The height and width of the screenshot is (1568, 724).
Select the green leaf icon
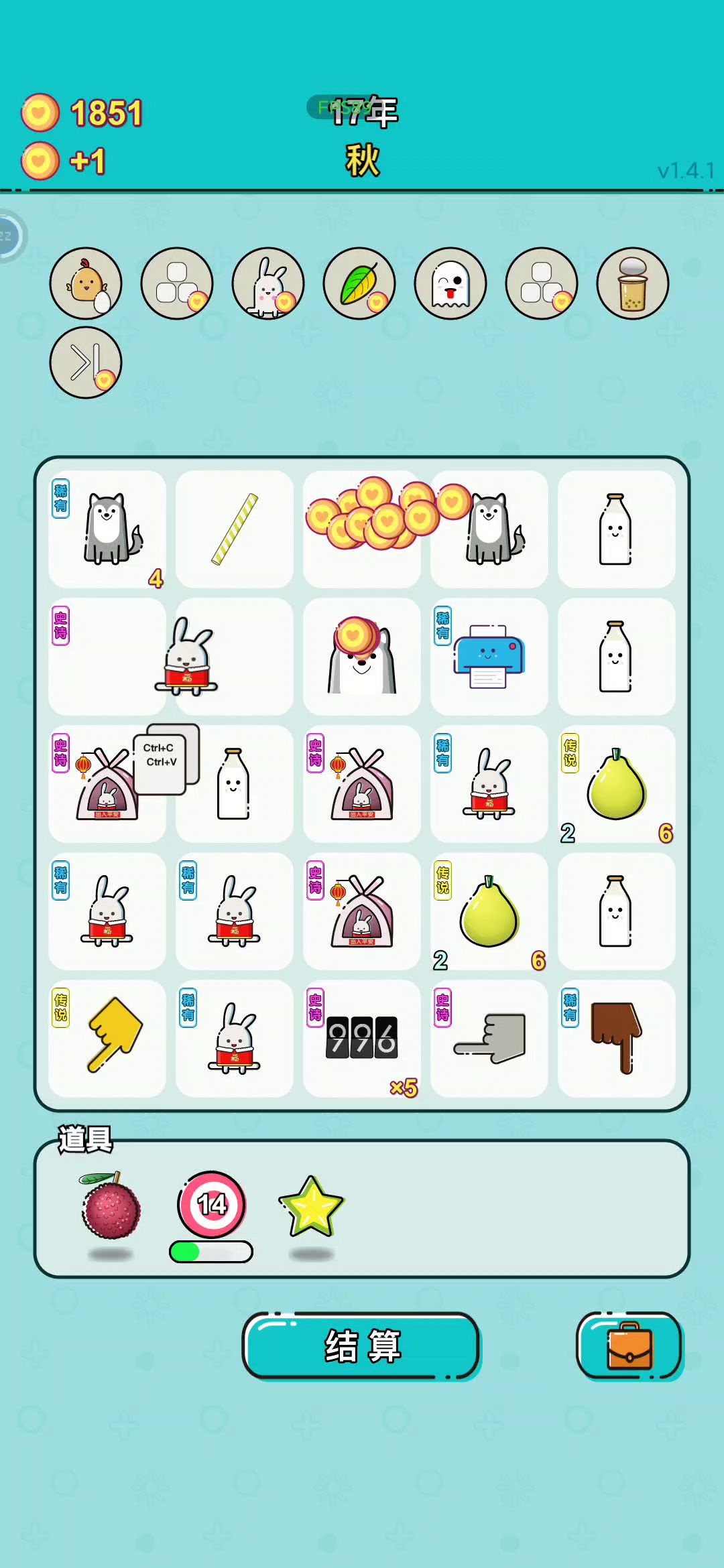click(x=359, y=283)
